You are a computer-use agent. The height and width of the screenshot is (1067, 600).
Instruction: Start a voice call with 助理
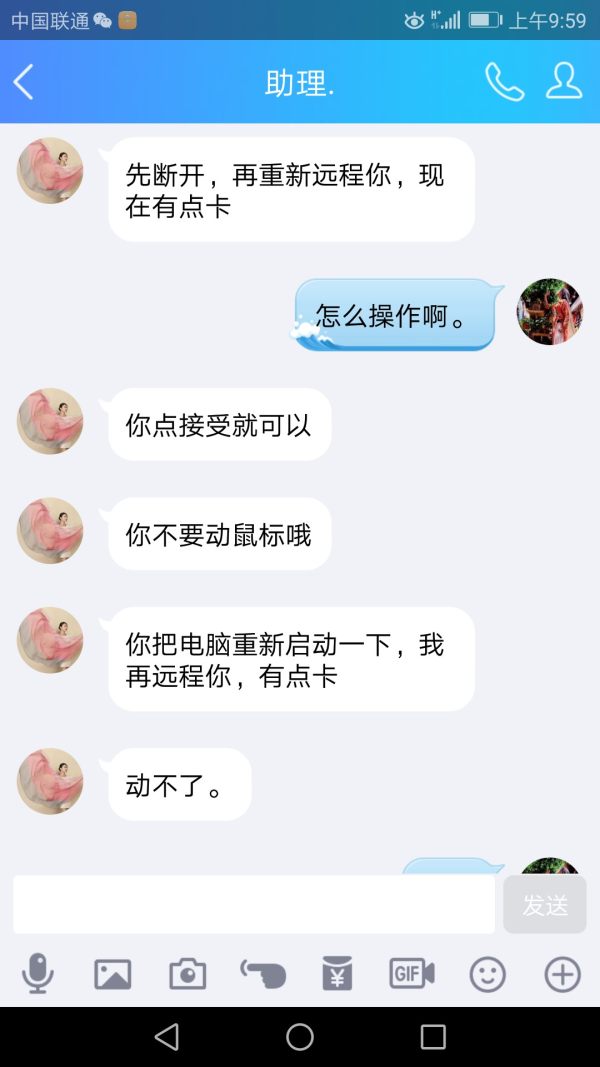(x=504, y=82)
